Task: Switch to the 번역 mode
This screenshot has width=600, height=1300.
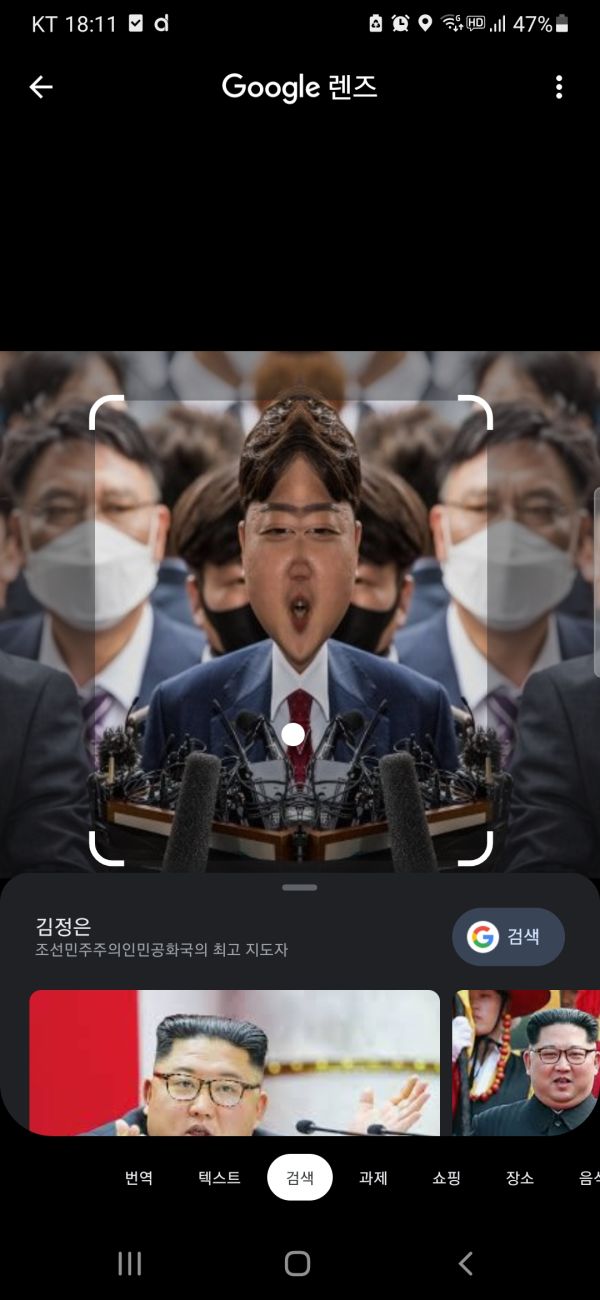Action: [139, 1178]
